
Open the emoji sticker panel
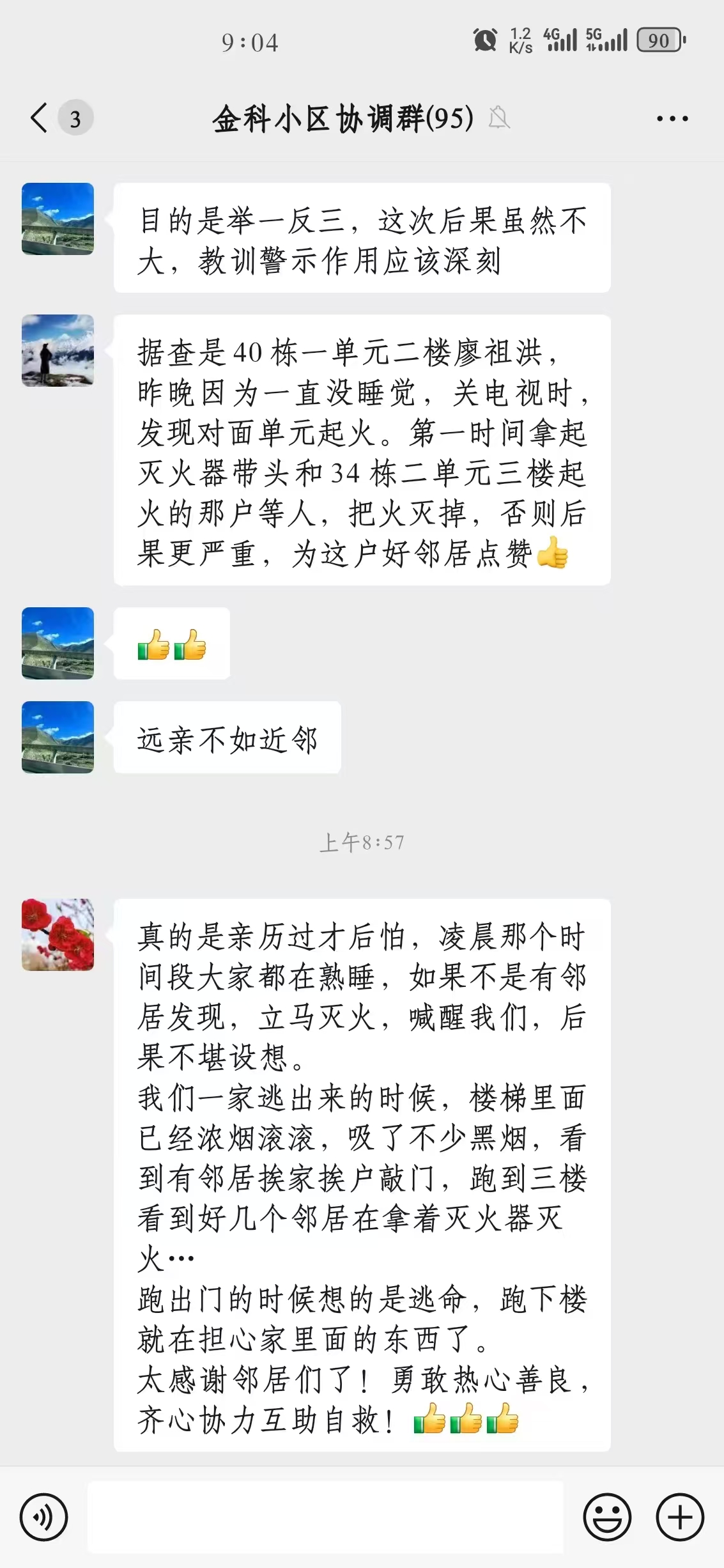[x=607, y=1517]
